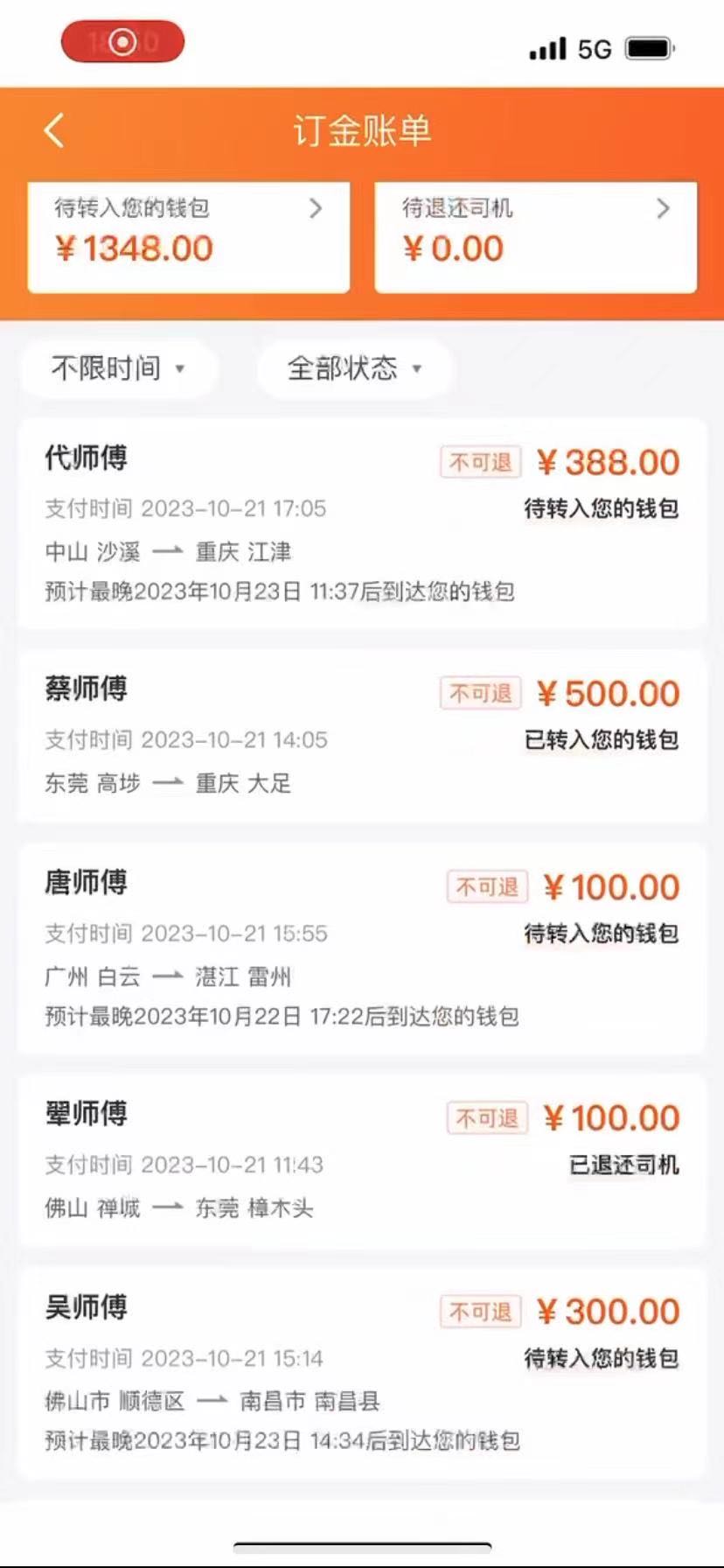Viewport: 724px width, 1568px height.
Task: Open 瞿师傅's refunded ¥100.00 deposit record
Action: 362,1161
